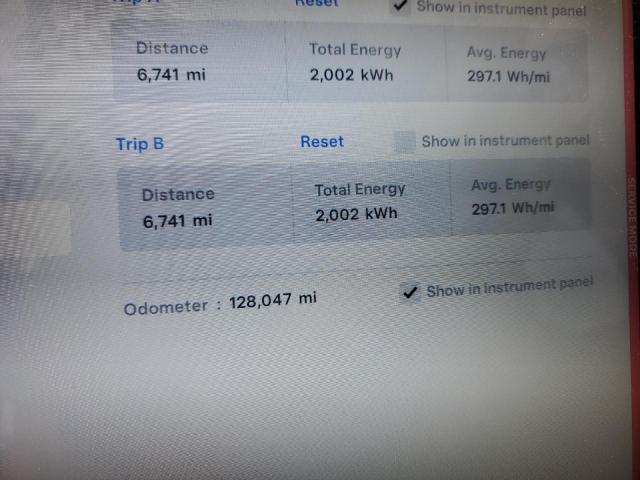Uncheck Odometer show in instrument panel

point(409,292)
